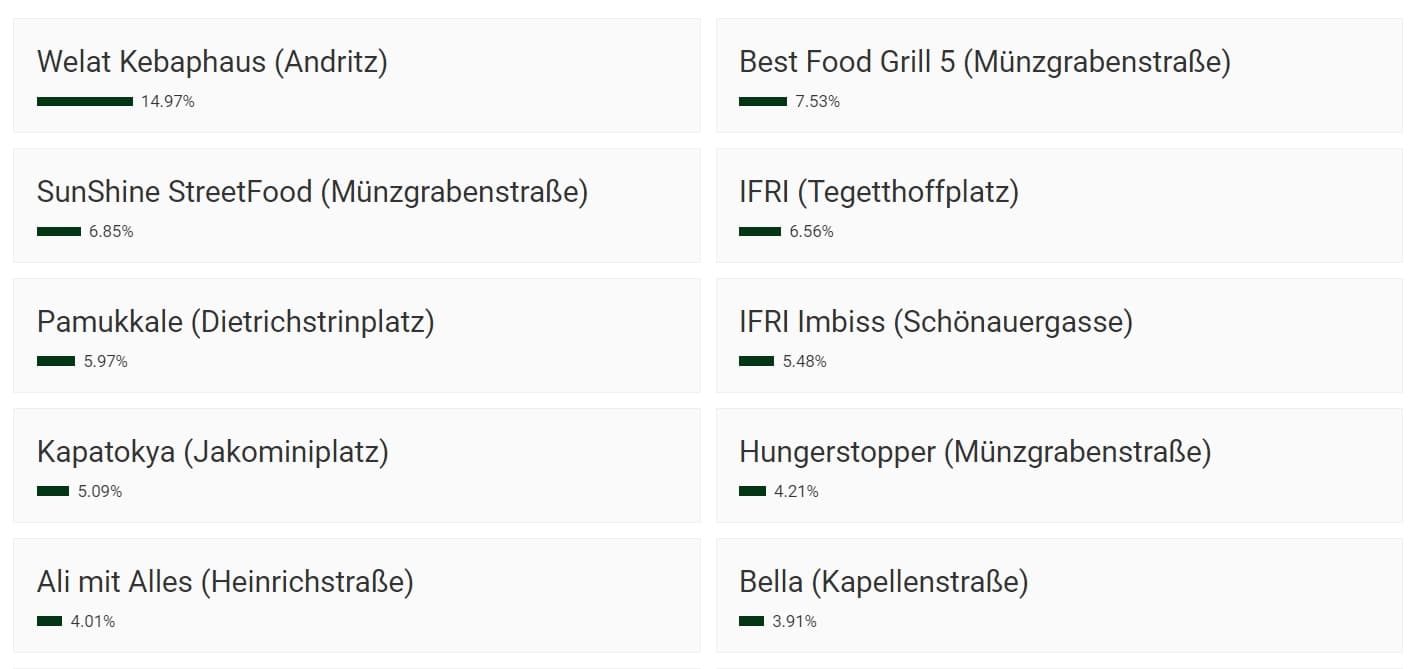Open the Bella (Kapellenstraße) card
Image resolution: width=1418 pixels, height=669 pixels.
tap(1058, 595)
